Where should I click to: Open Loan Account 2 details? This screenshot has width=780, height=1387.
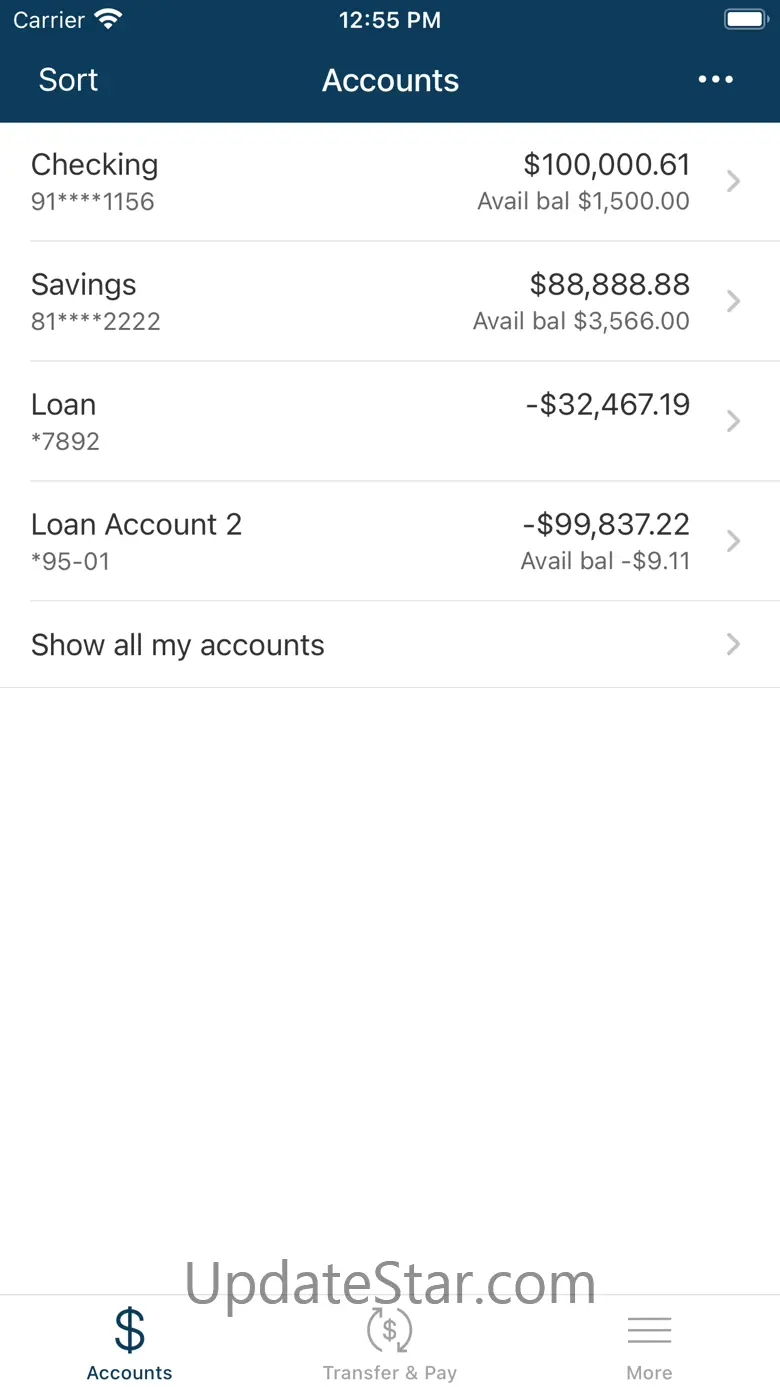pyautogui.click(x=390, y=541)
